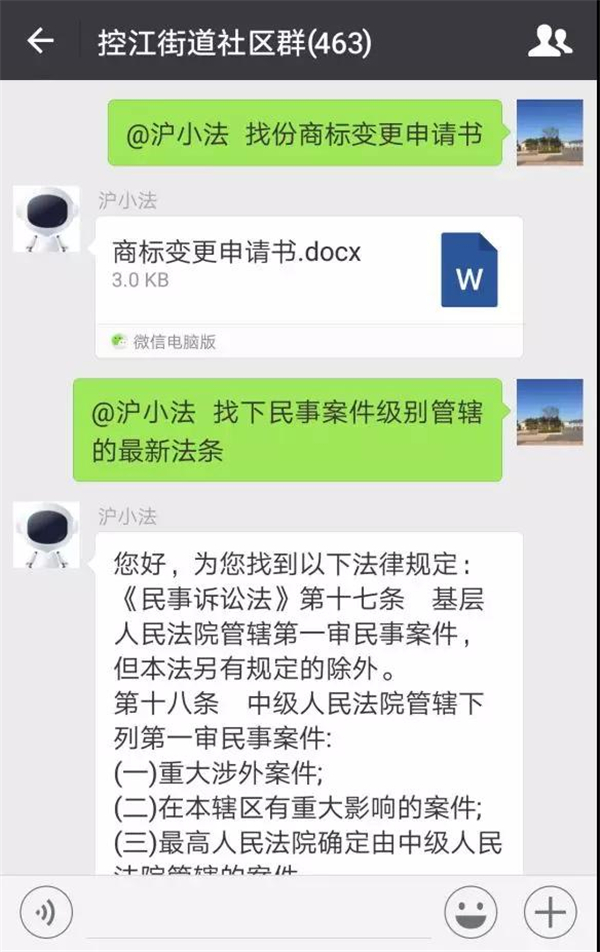This screenshot has height=952, width=600.
Task: Open the plus attachment menu
Action: [x=550, y=913]
